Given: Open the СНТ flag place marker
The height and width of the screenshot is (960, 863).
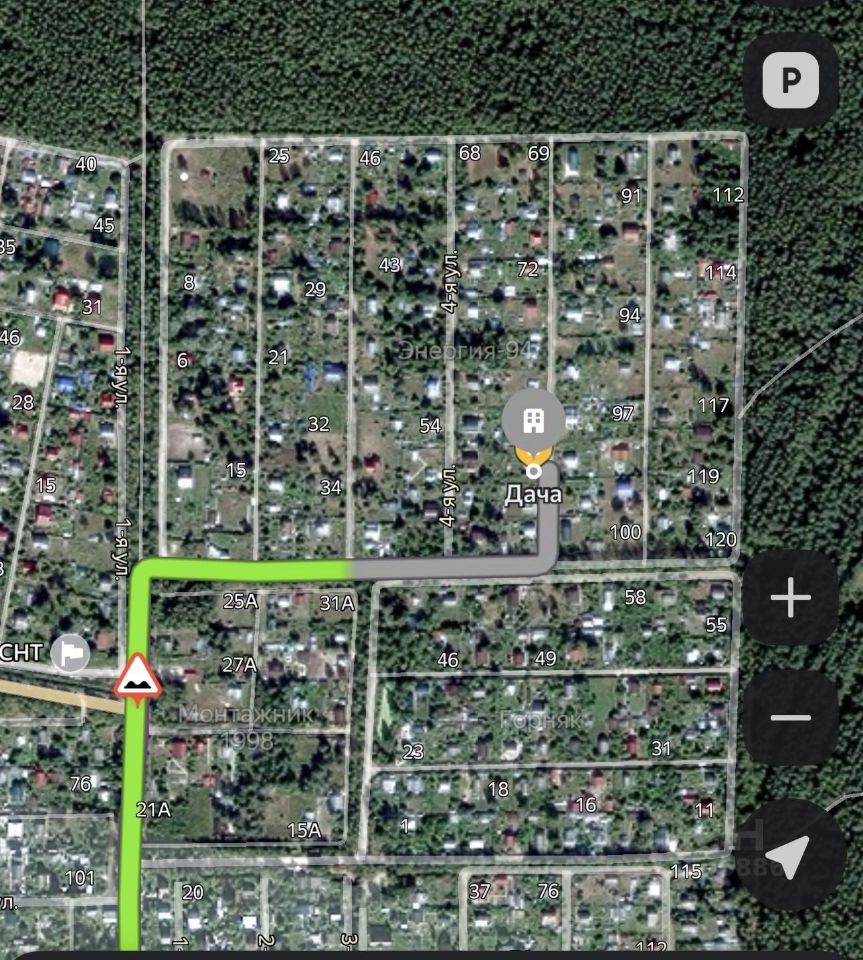Looking at the screenshot, I should 72,653.
